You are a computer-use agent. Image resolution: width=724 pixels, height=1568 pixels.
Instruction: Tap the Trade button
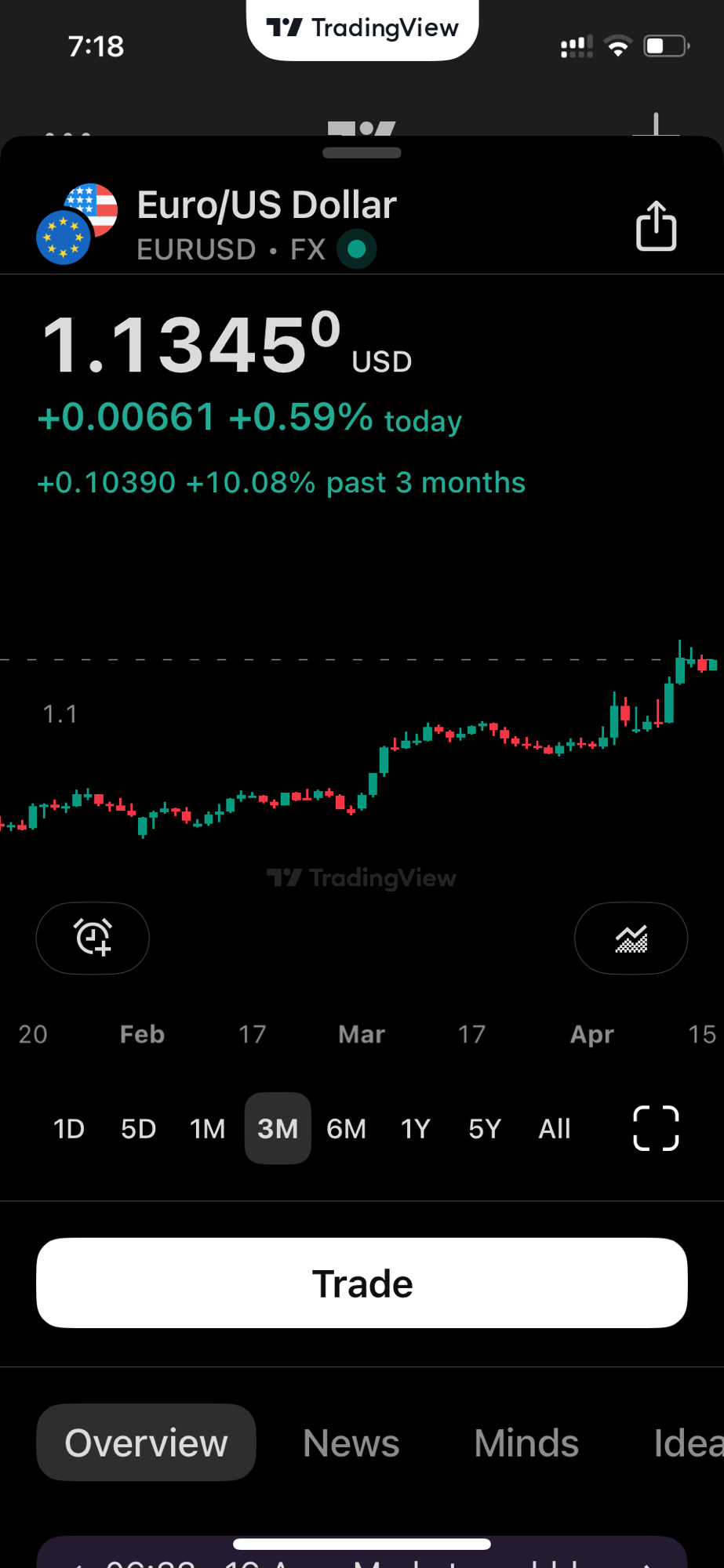click(362, 1283)
